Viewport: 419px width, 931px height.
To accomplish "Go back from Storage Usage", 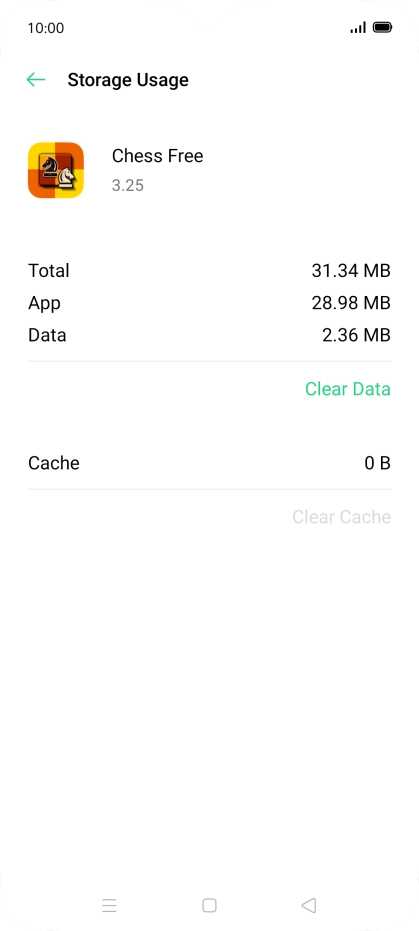I will coord(36,80).
